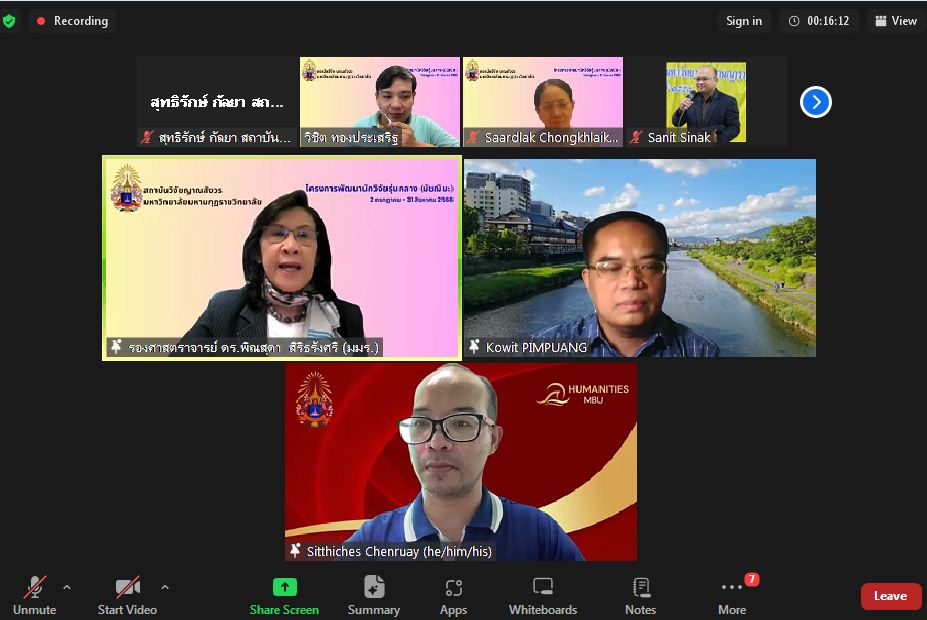Image resolution: width=927 pixels, height=620 pixels.
Task: Unmute the microphone
Action: click(x=34, y=595)
